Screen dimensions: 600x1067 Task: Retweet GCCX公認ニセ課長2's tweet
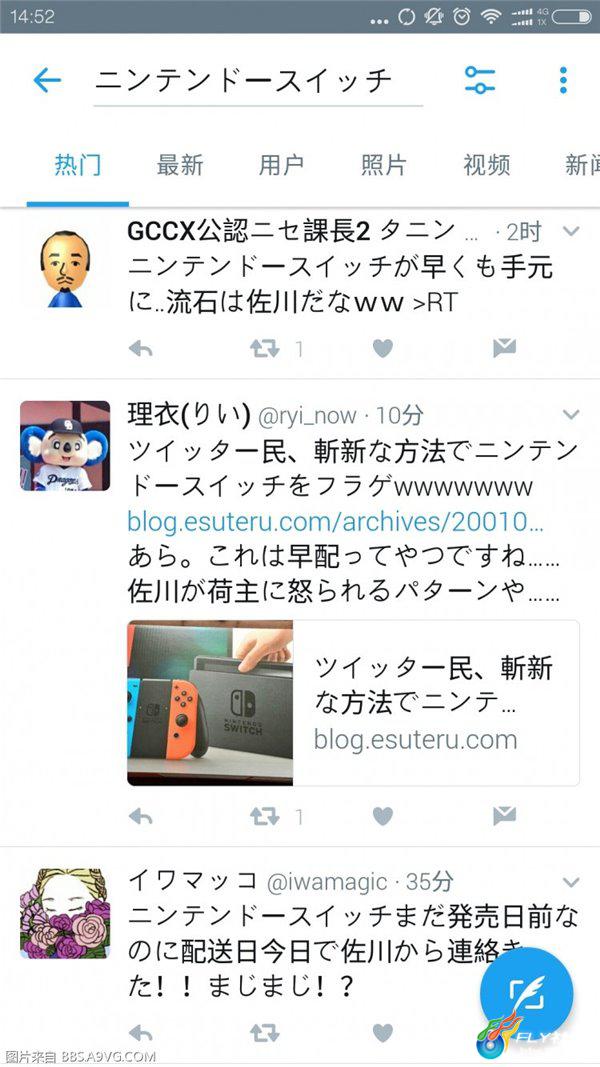click(265, 348)
